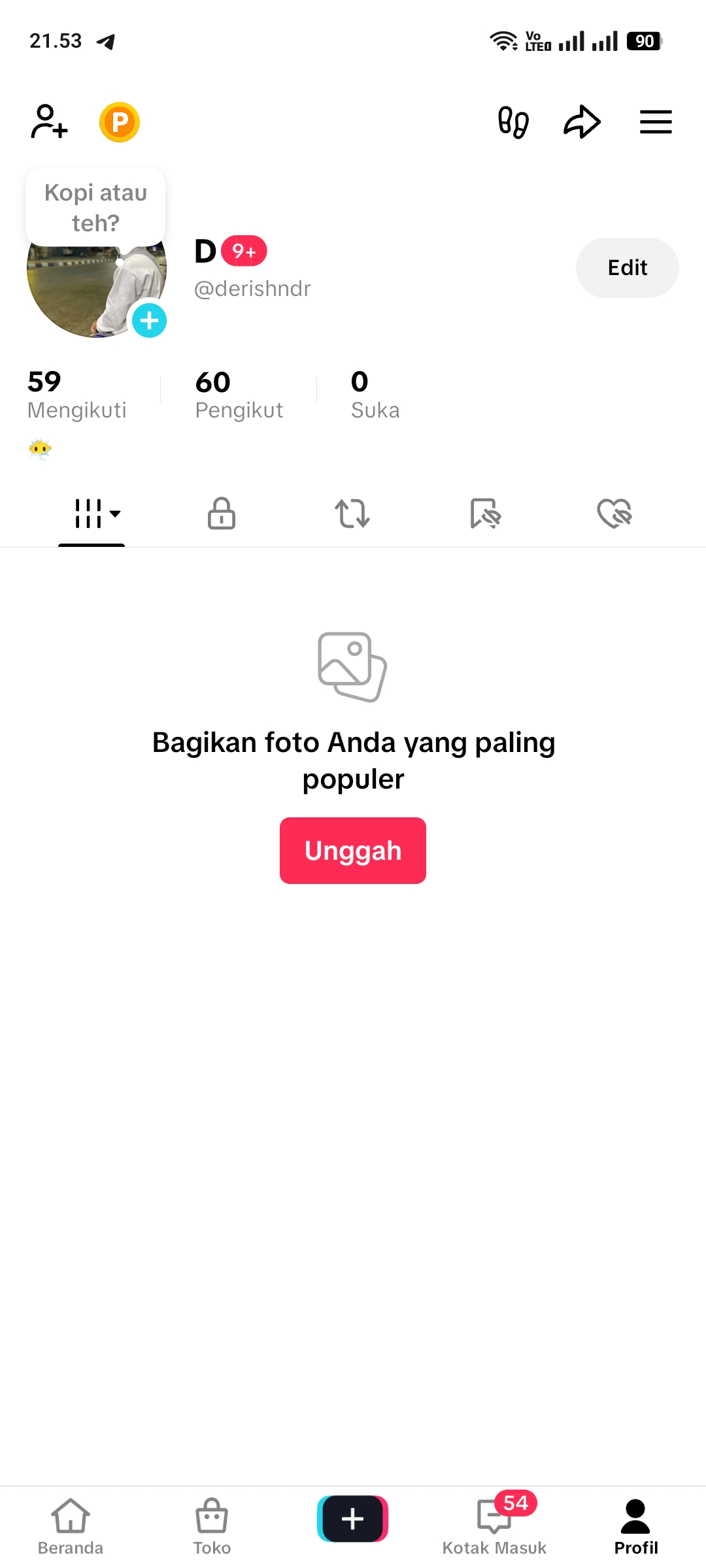Viewport: 706px width, 1568px height.
Task: Switch to the private lock tab
Action: coord(222,514)
